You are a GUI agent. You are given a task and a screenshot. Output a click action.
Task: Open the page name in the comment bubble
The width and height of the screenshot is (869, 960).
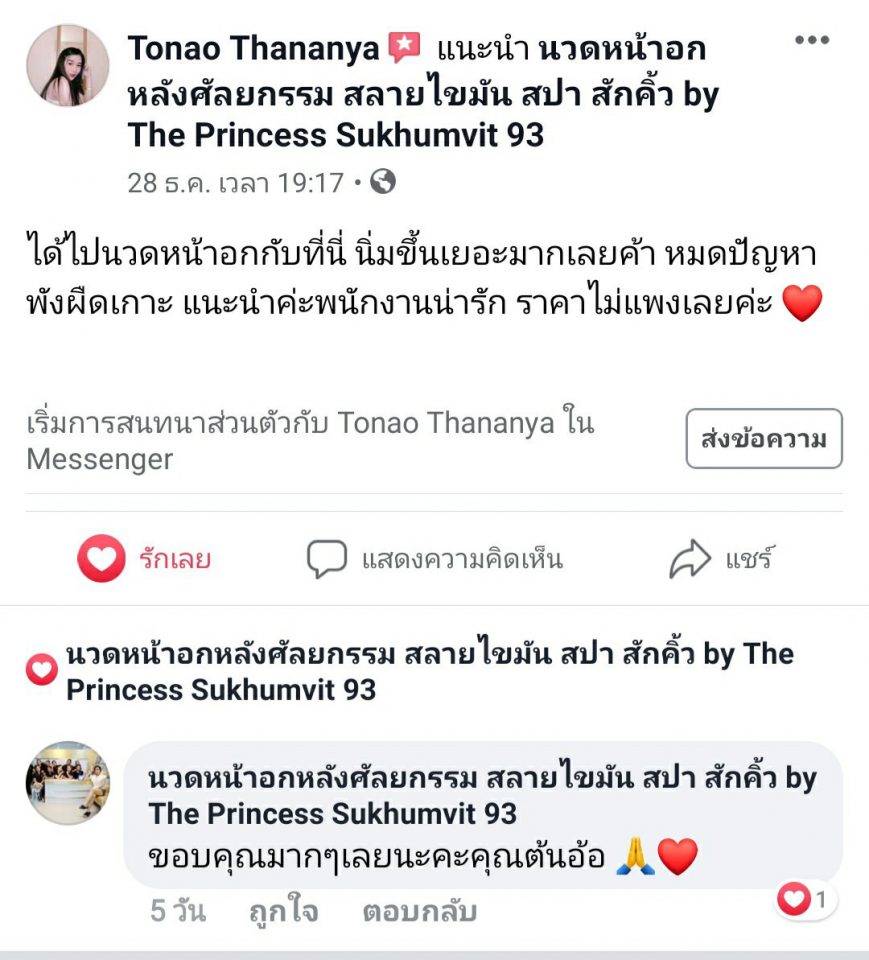tap(480, 795)
